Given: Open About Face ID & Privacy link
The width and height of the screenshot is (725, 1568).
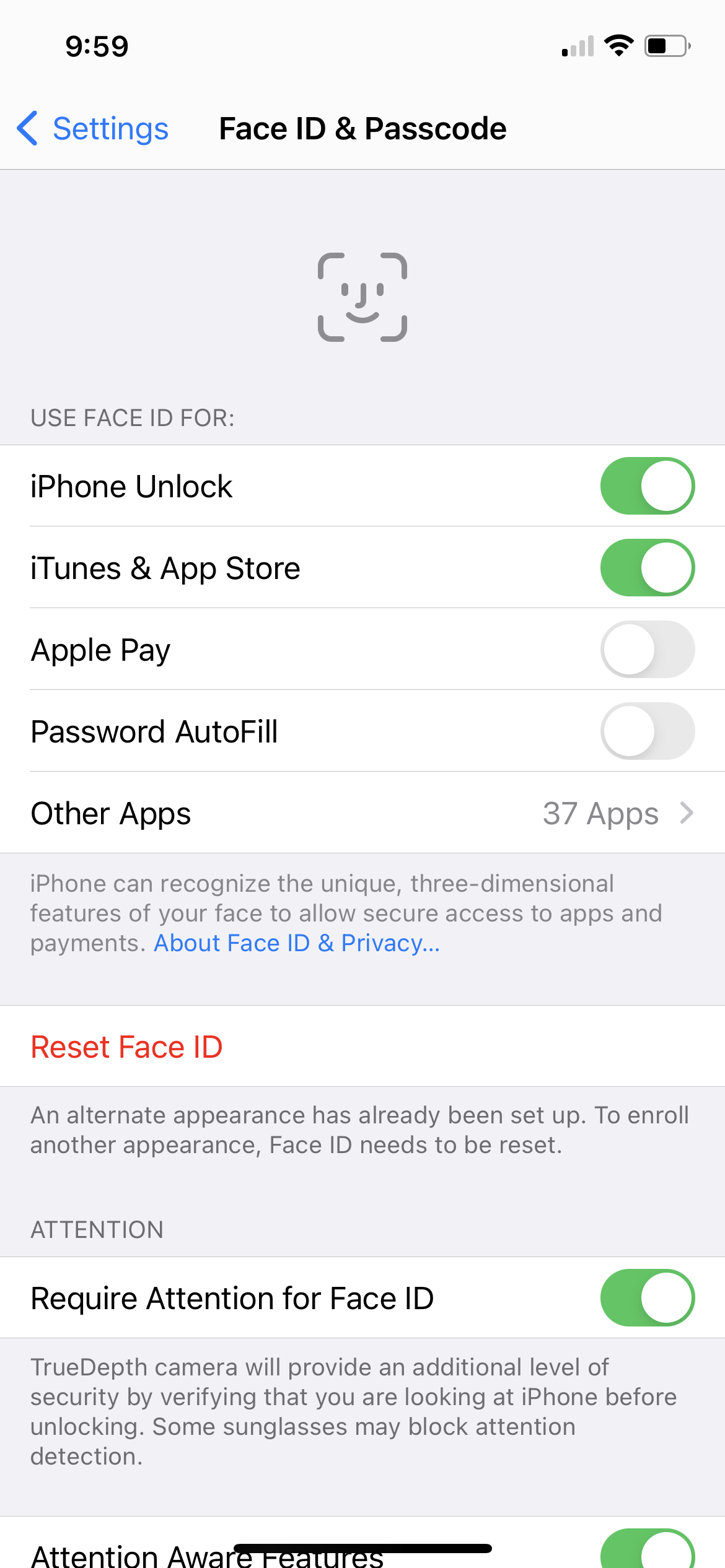Looking at the screenshot, I should click(297, 943).
